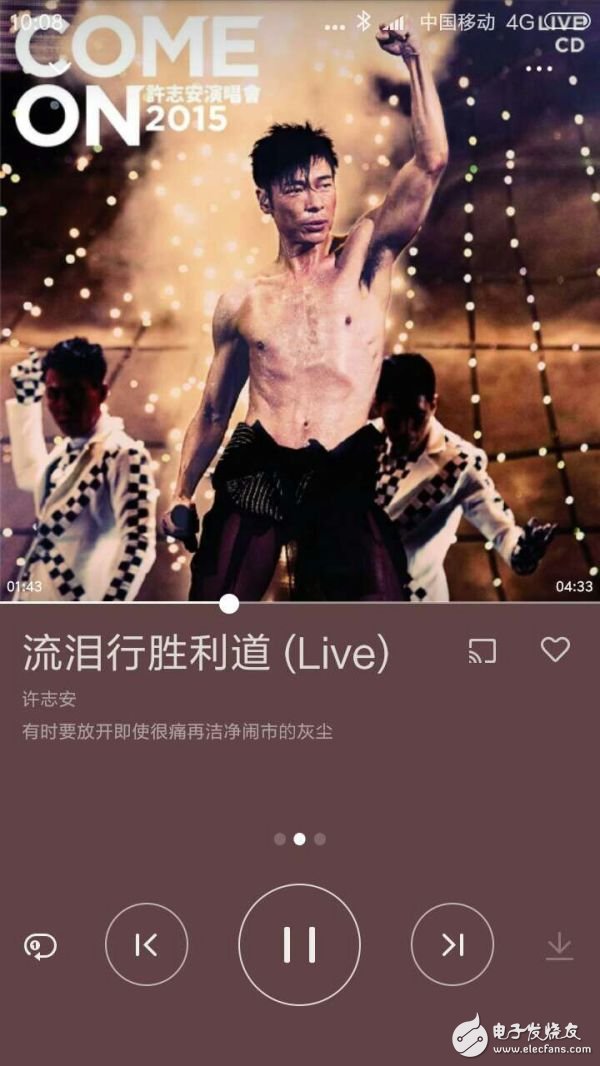
Task: Open the three-dot overflow menu
Action: [x=539, y=69]
